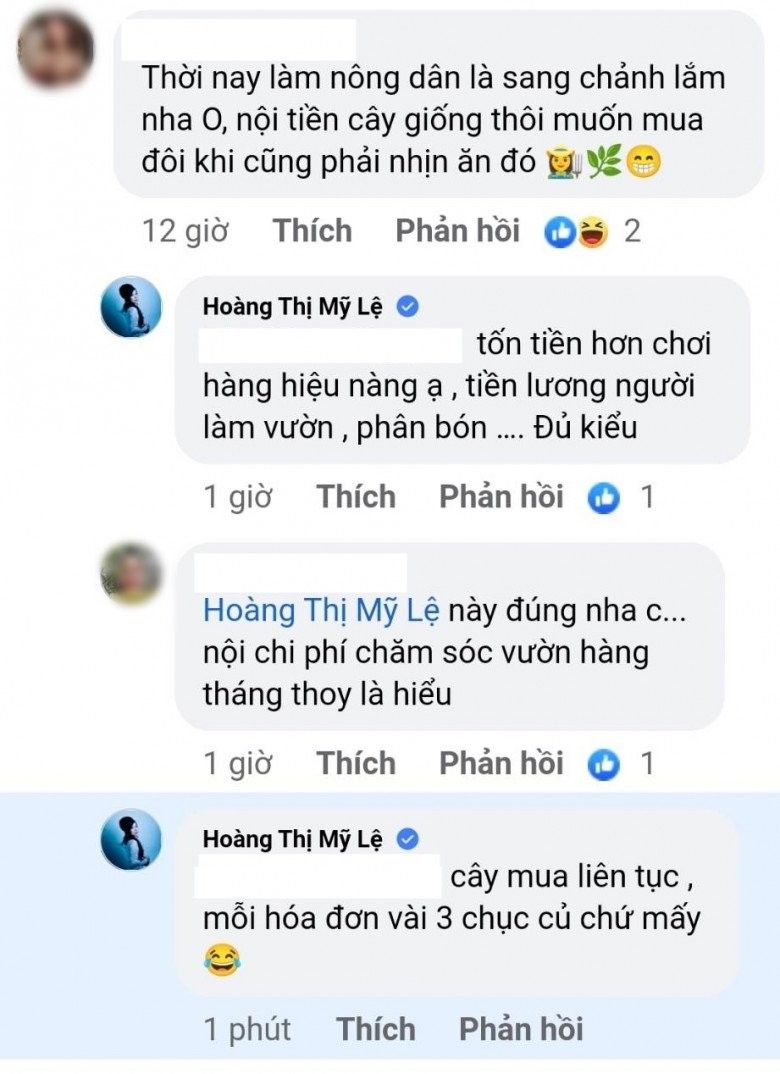Open Hoàng Thị Mỹ Lệ's avatar on hàng hiệu reply

(131, 307)
